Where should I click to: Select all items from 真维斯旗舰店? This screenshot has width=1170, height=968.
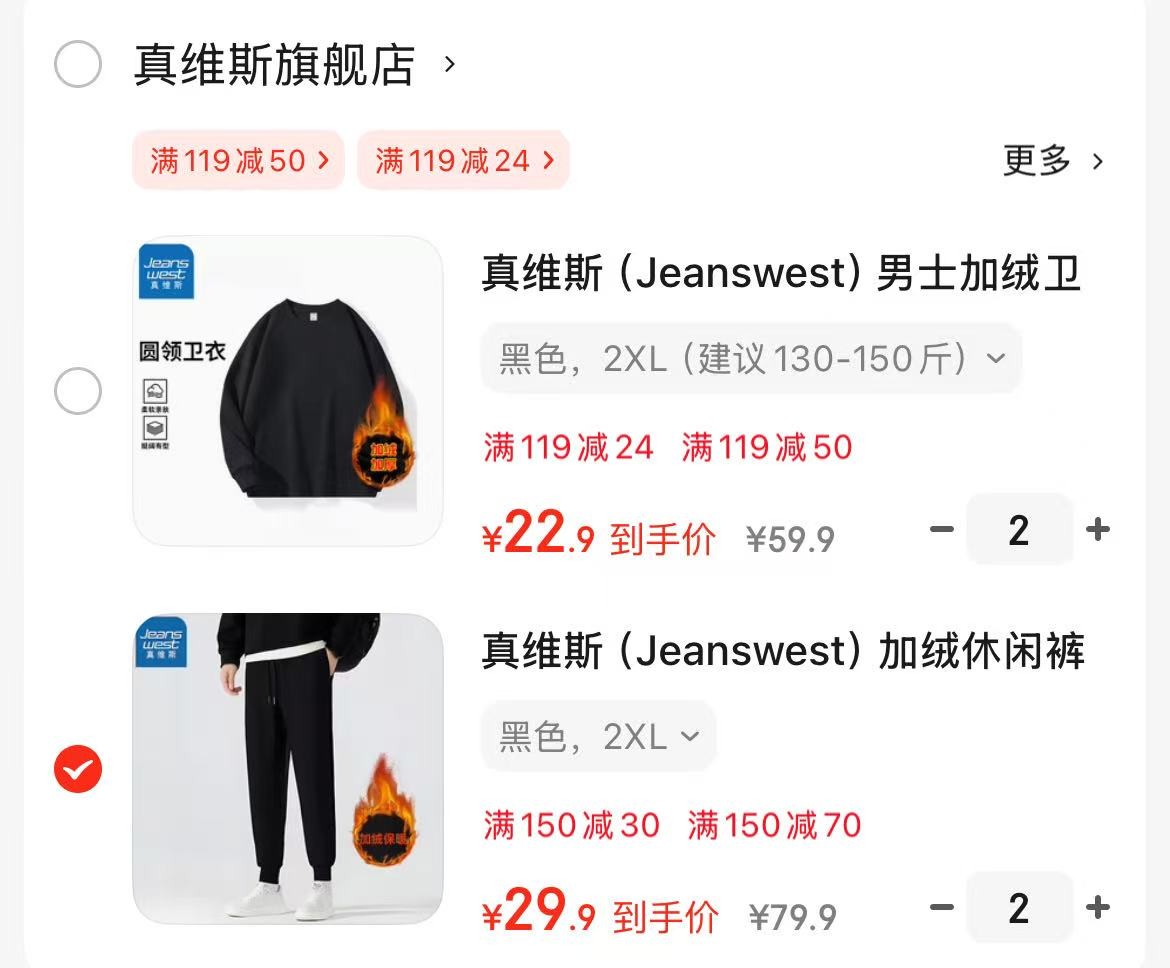78,64
